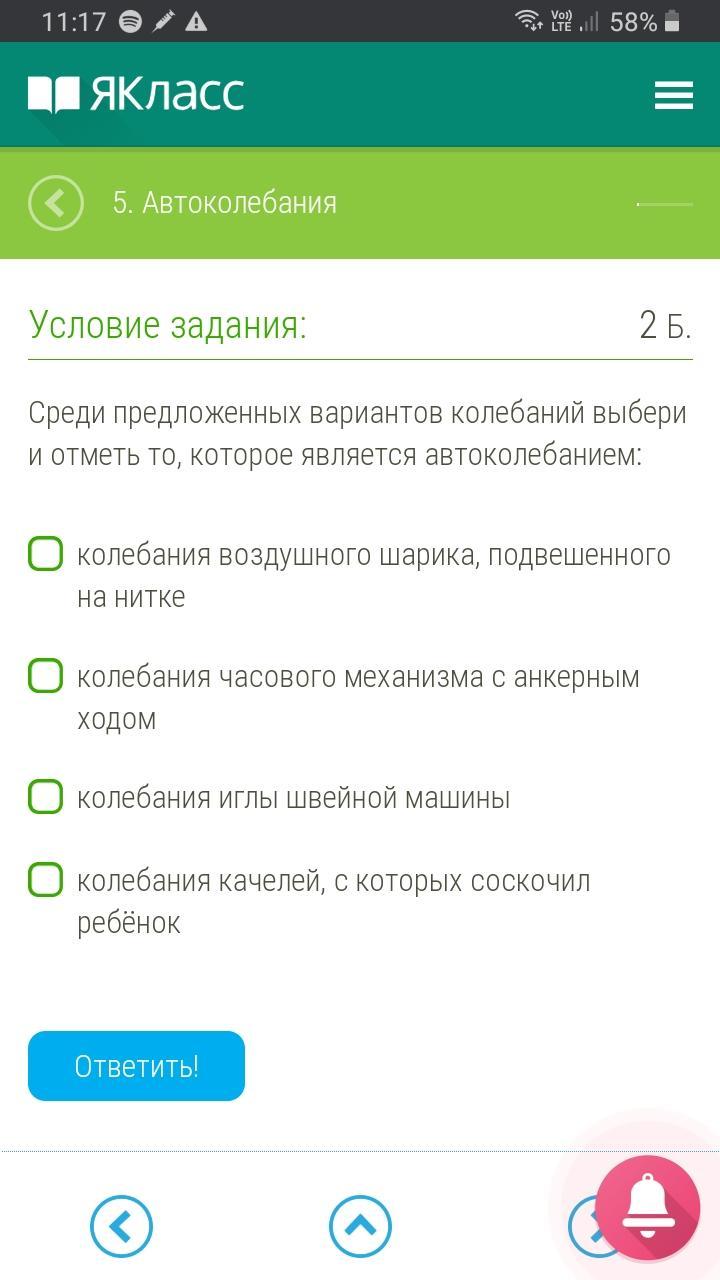Mark the иглы швейной машины option
The height and width of the screenshot is (1280, 720).
(x=45, y=797)
